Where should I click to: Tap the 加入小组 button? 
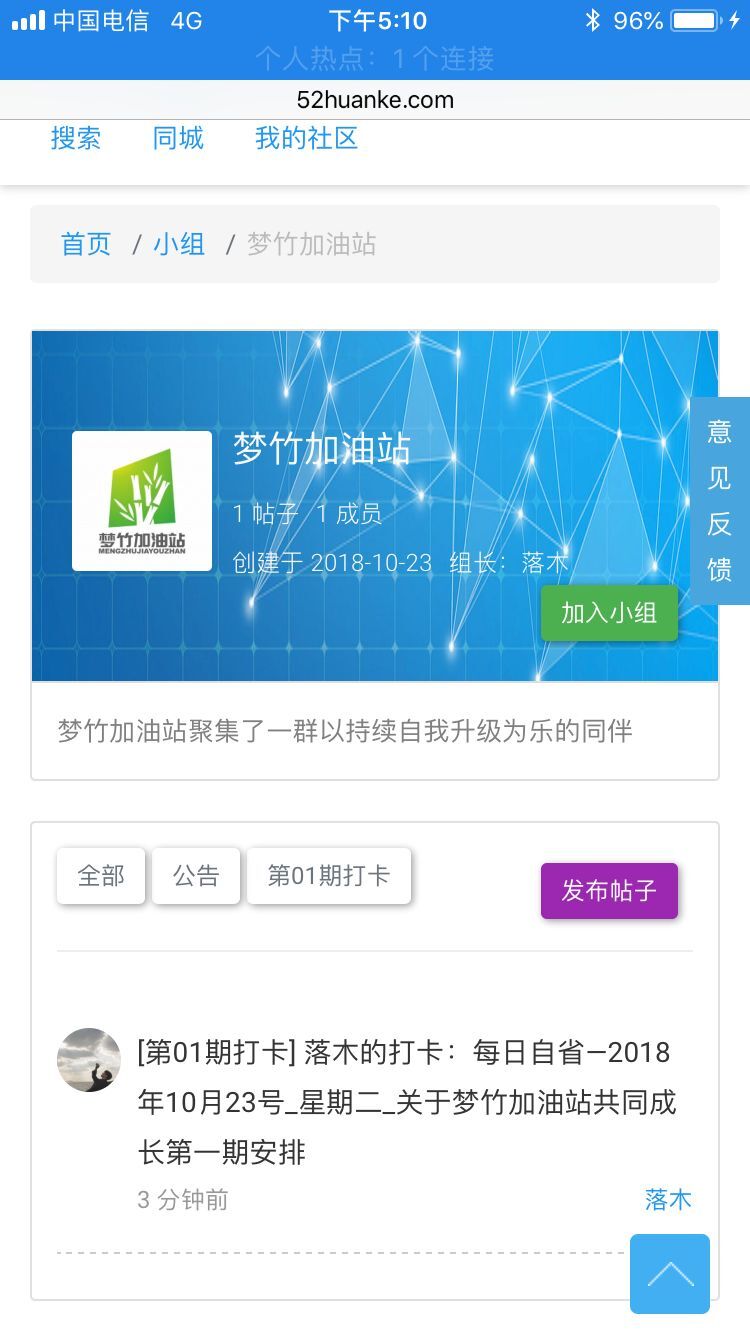tap(609, 613)
